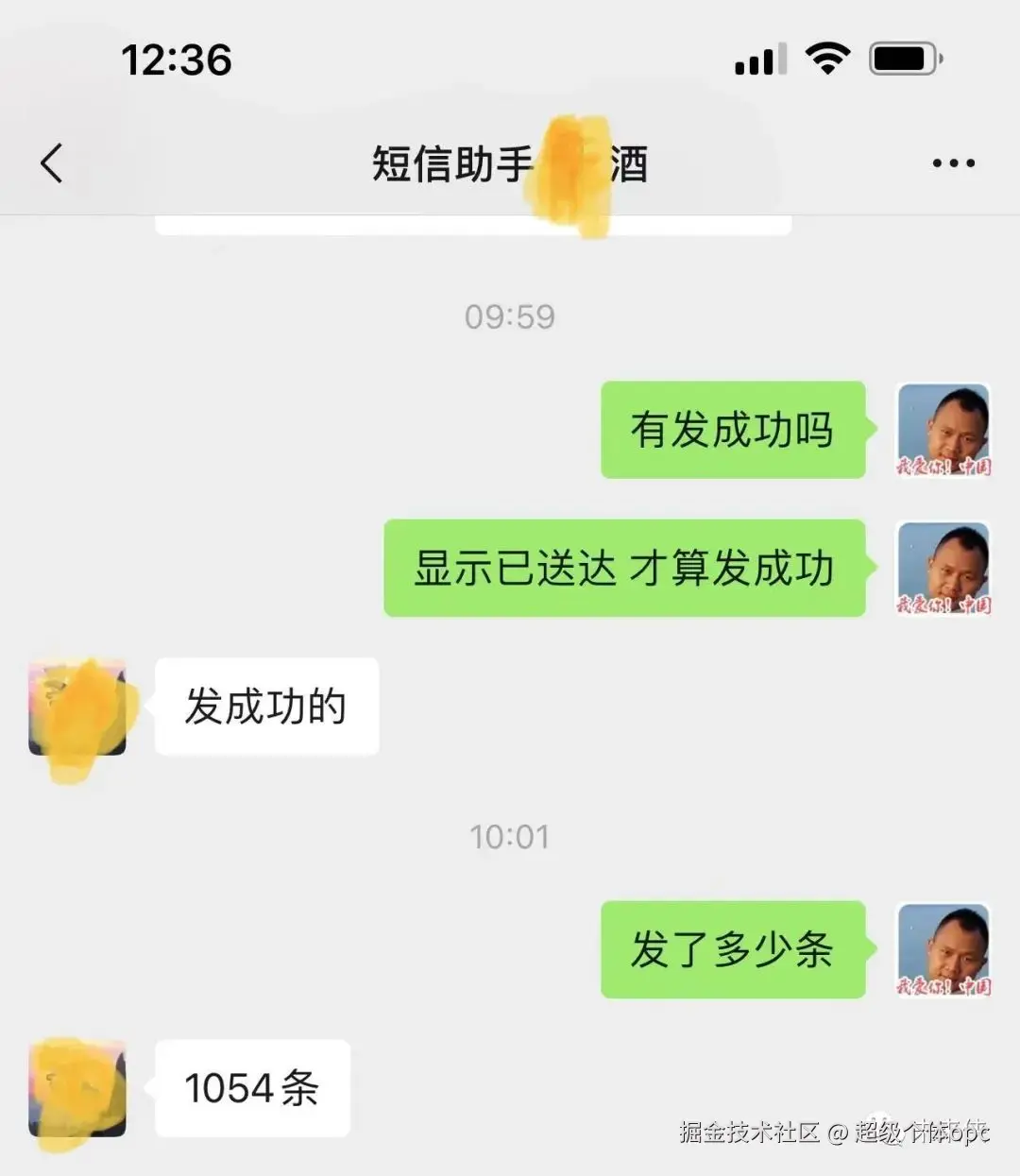Tap the 09:59 timestamp label
This screenshot has height=1176, width=1020.
coord(510,316)
